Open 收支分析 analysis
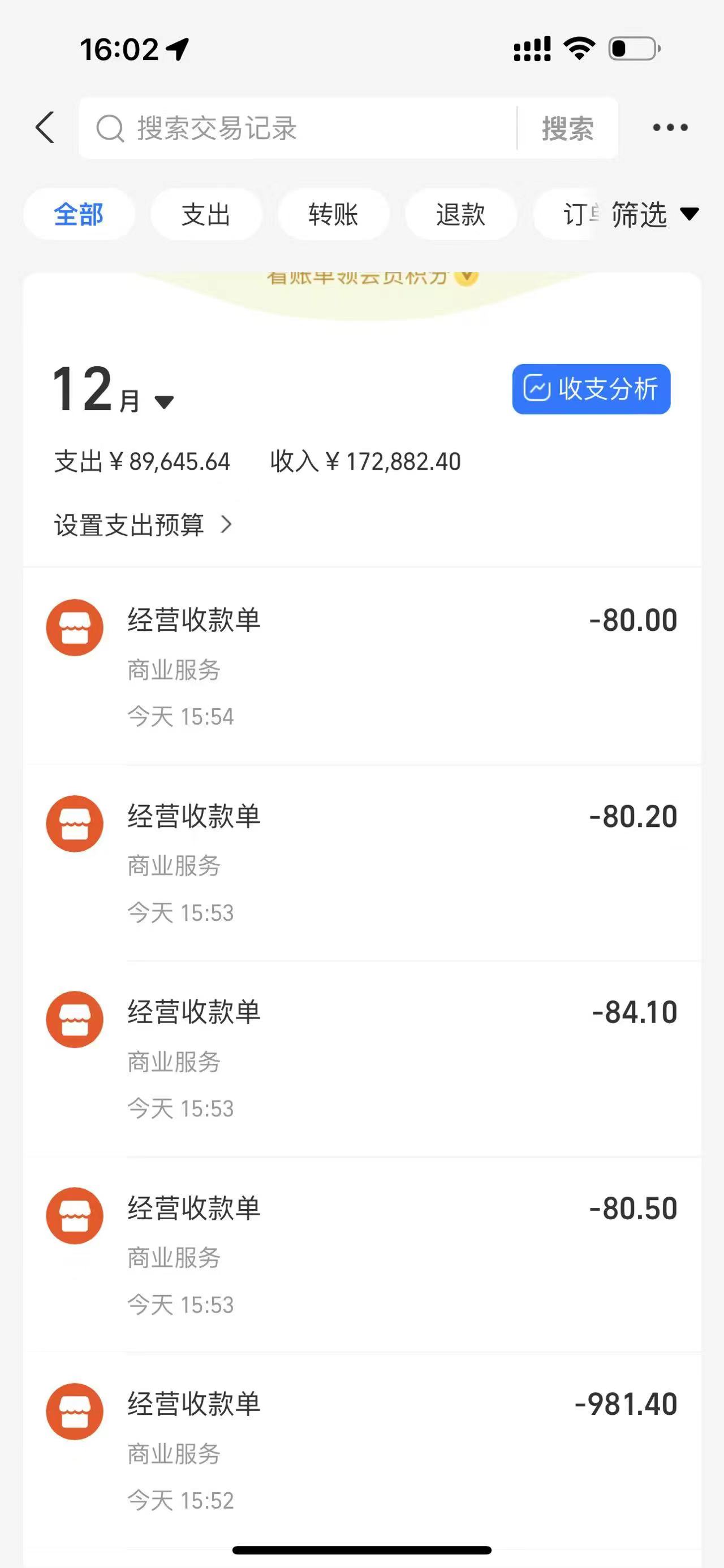Viewport: 724px width, 1568px height. point(591,389)
